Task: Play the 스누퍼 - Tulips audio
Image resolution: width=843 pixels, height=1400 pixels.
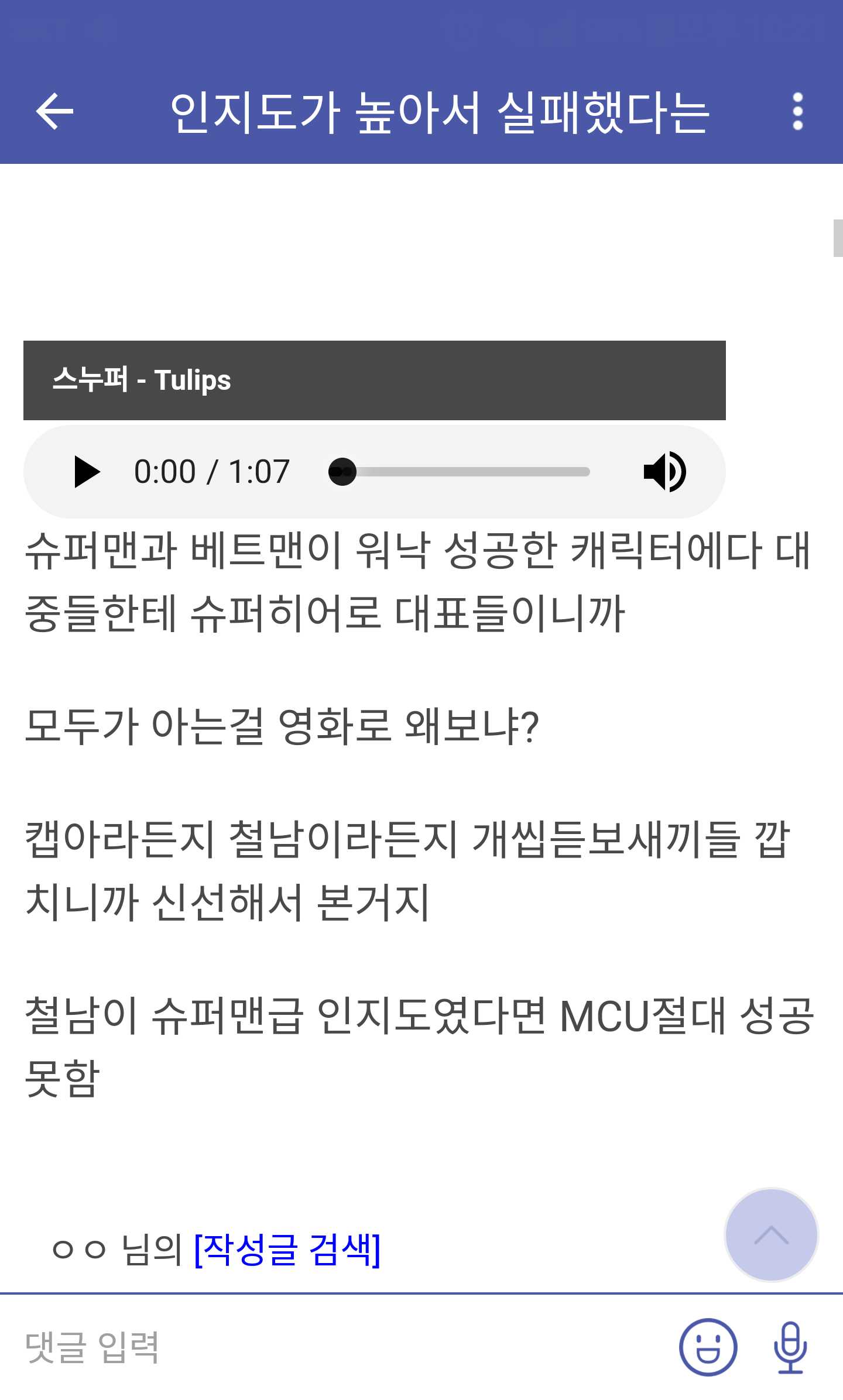Action: click(87, 472)
